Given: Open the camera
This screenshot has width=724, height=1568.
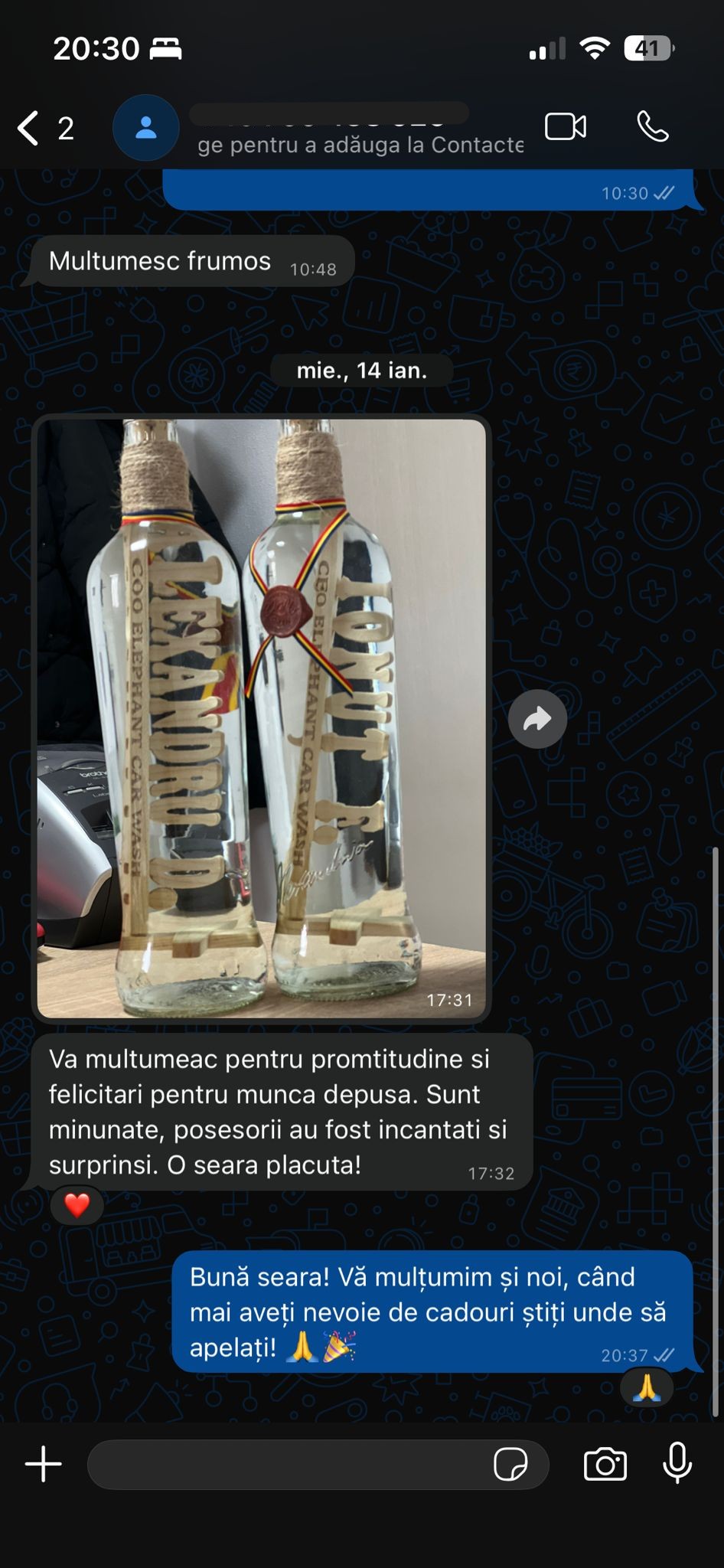Looking at the screenshot, I should coord(605,1465).
